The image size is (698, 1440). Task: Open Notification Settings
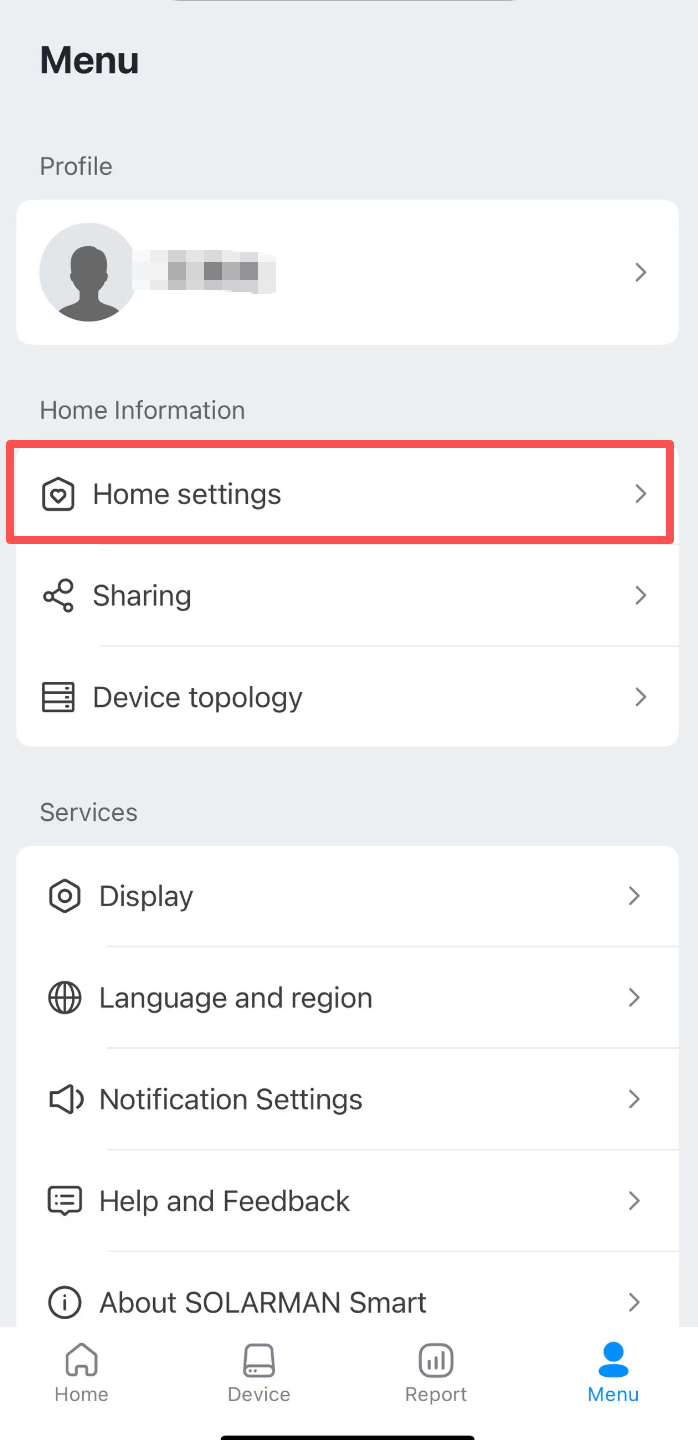pyautogui.click(x=347, y=1100)
